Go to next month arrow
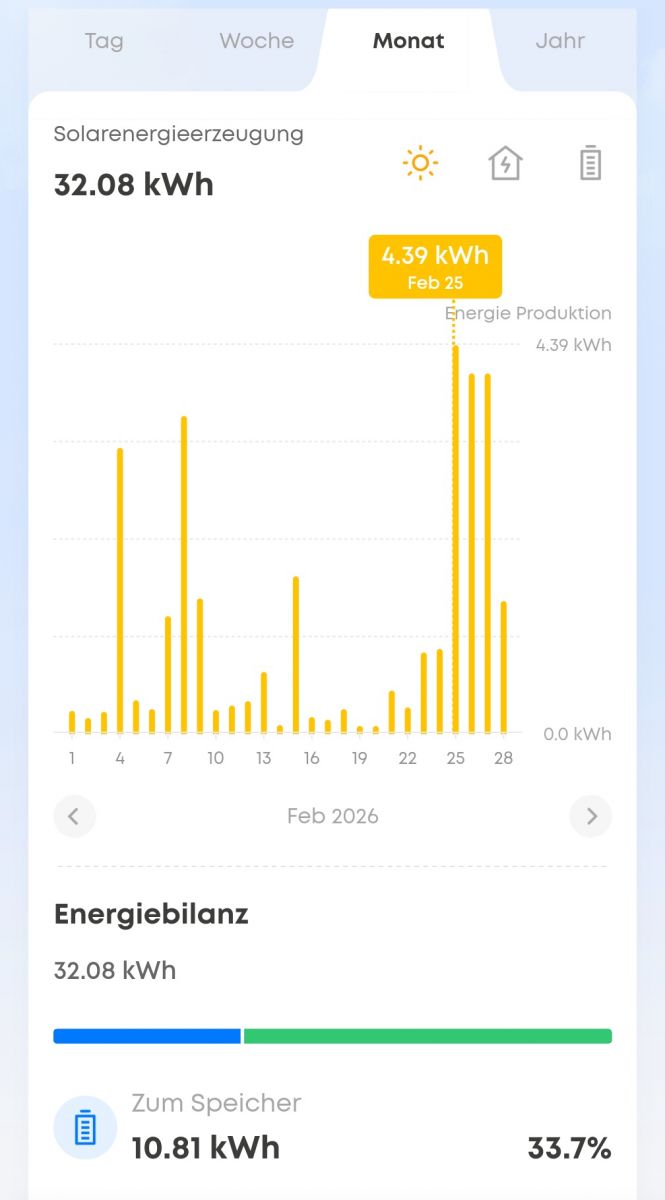The width and height of the screenshot is (665, 1200). [x=591, y=816]
